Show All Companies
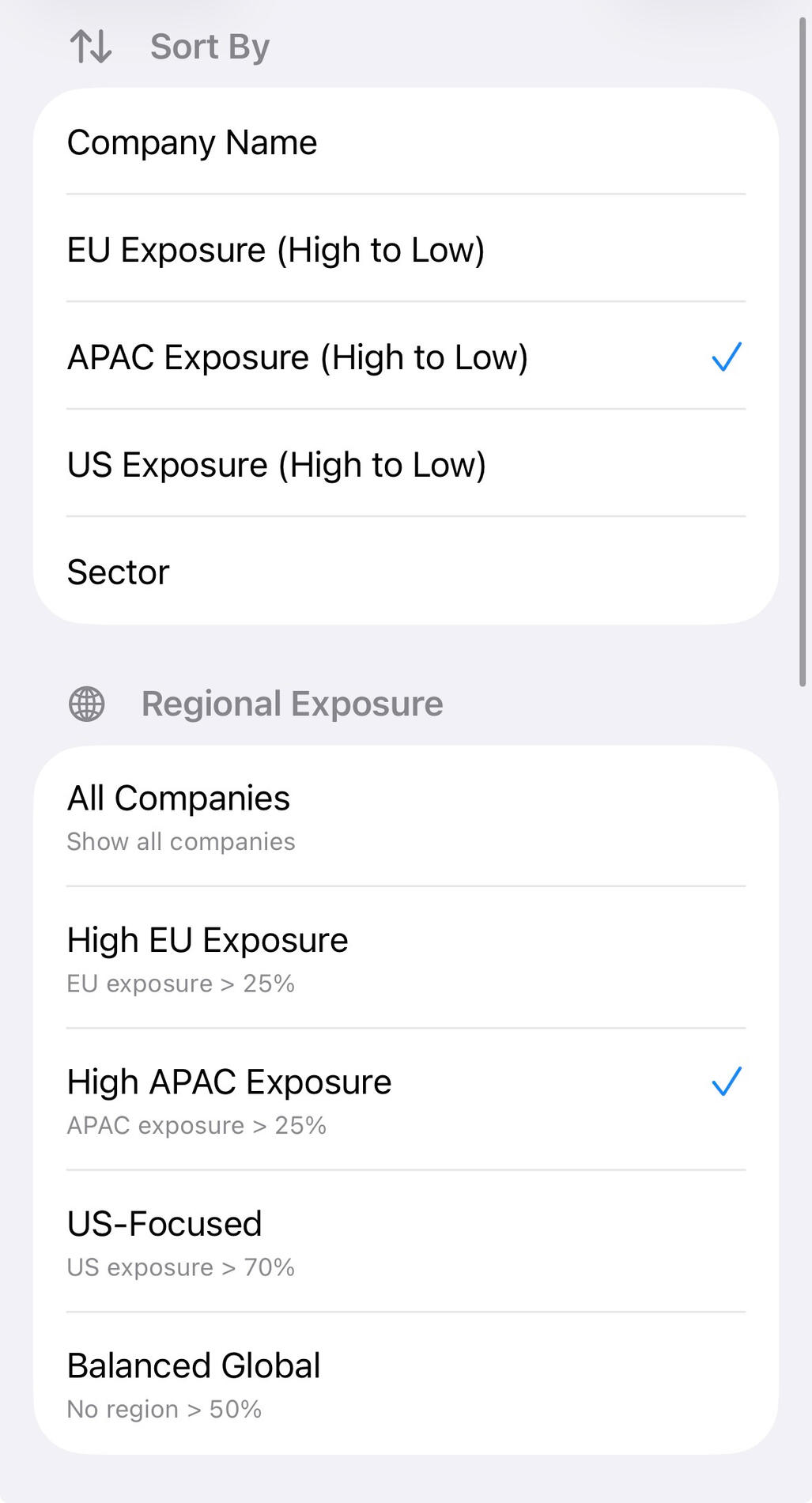This screenshot has height=1503, width=812. coord(405,817)
